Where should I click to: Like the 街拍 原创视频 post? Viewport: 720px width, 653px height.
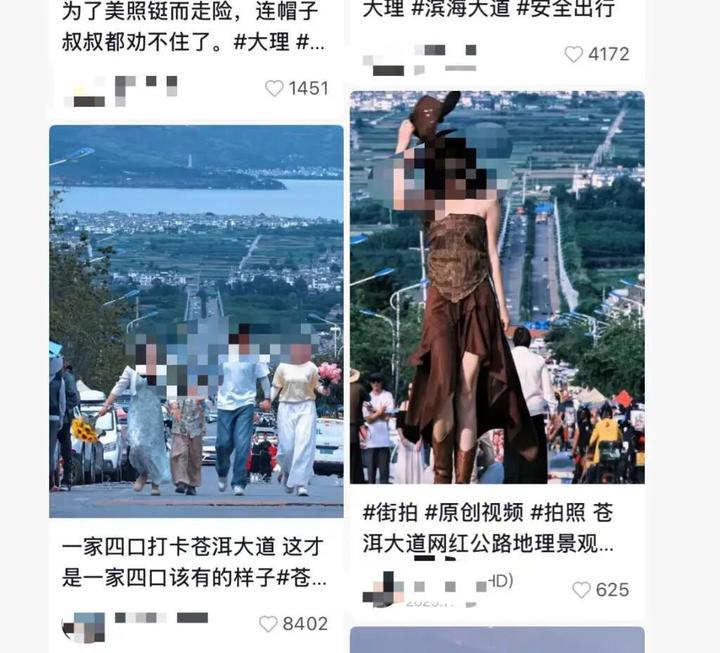[x=581, y=589]
